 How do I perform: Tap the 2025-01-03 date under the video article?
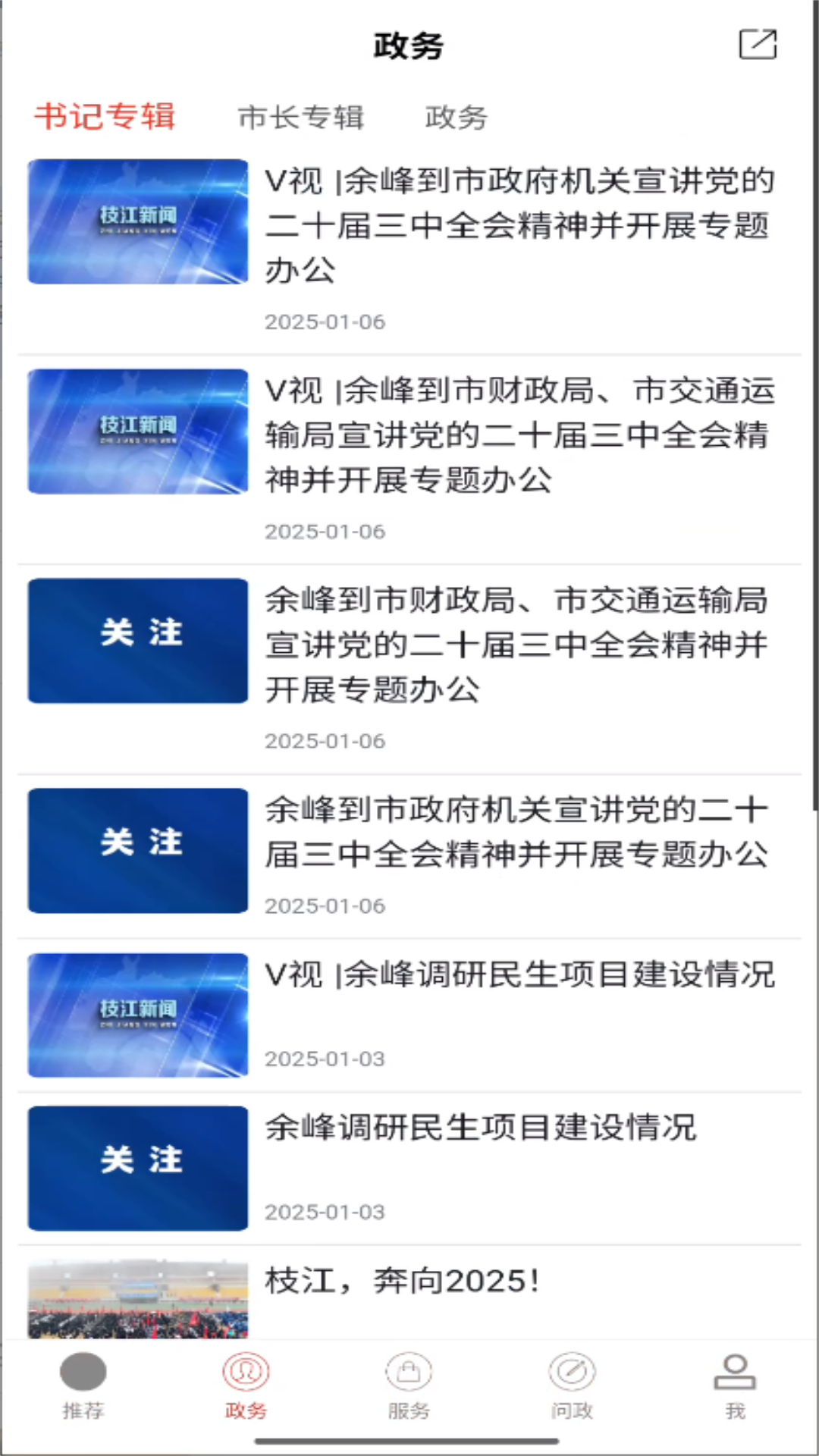[325, 1059]
